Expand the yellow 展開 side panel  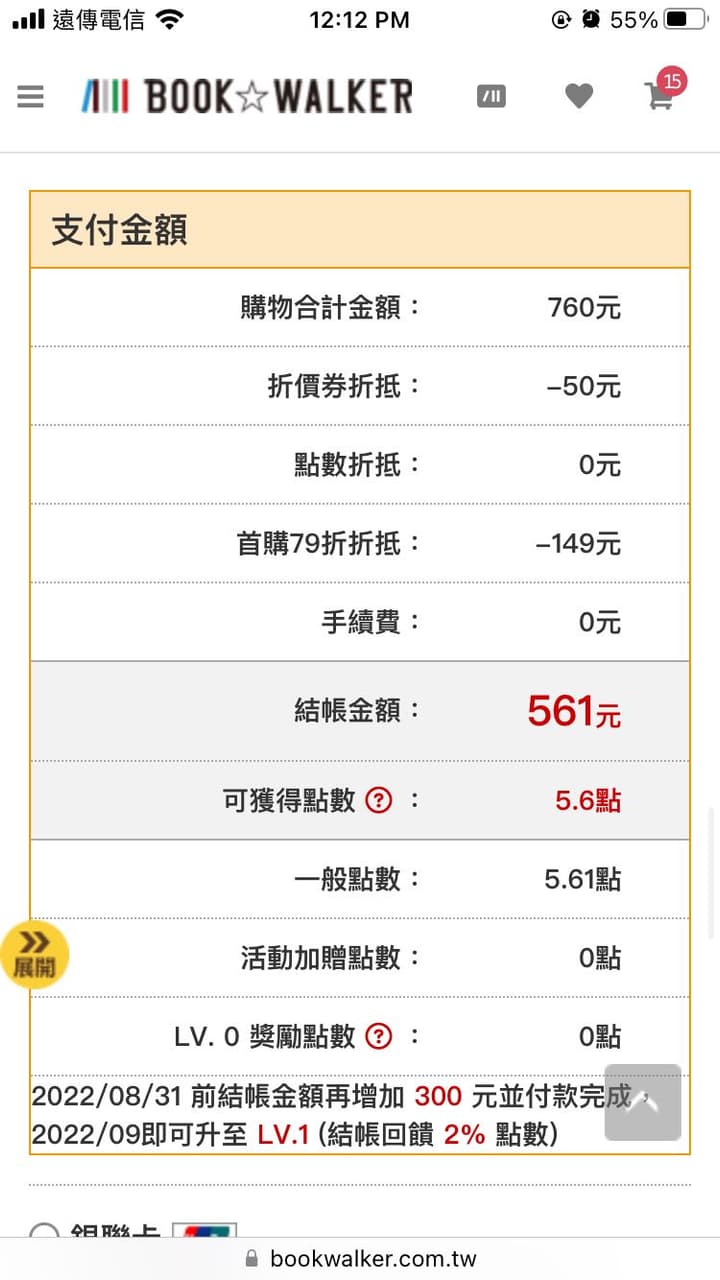(x=34, y=955)
